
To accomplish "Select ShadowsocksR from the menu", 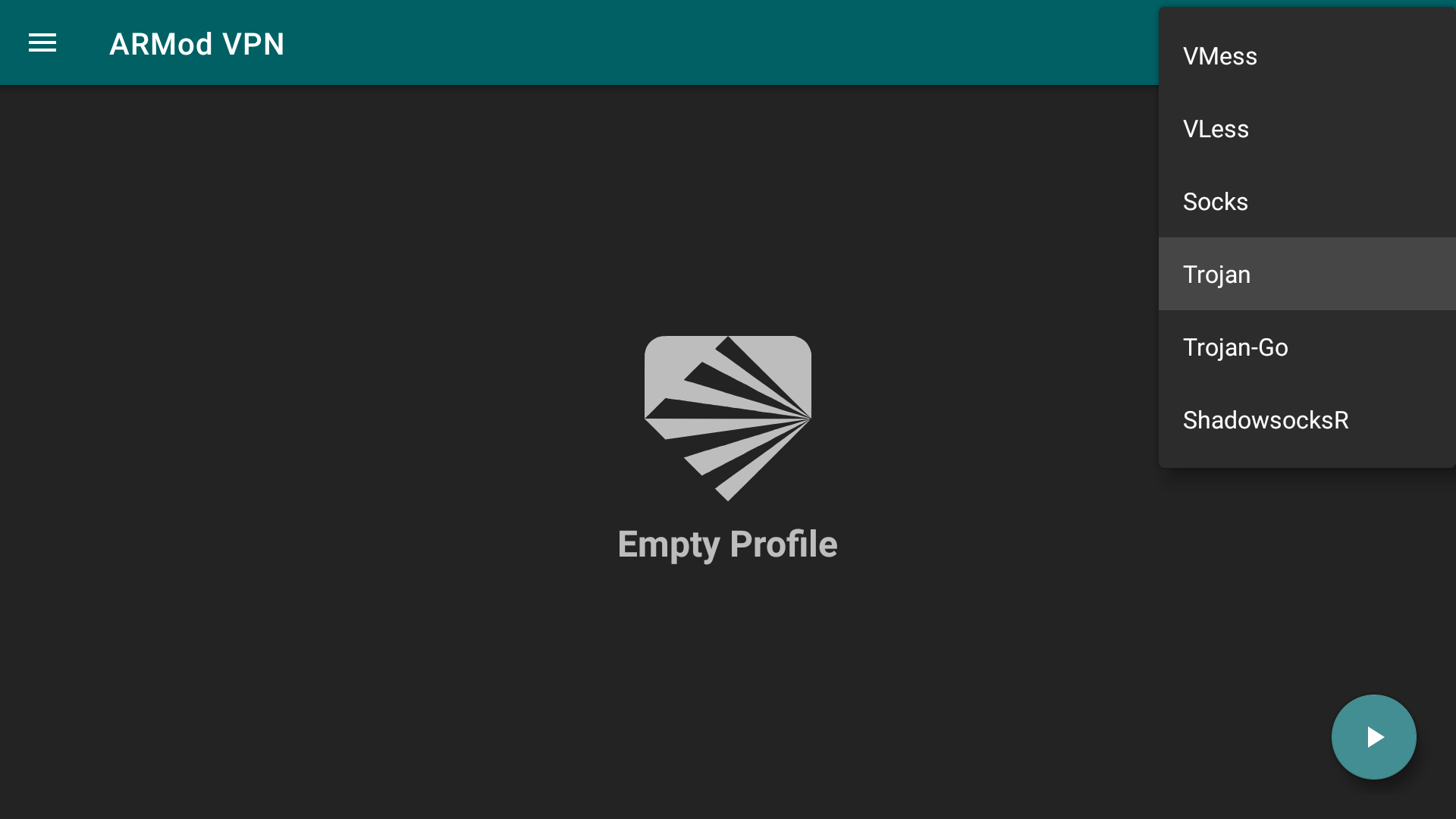I will click(1307, 420).
